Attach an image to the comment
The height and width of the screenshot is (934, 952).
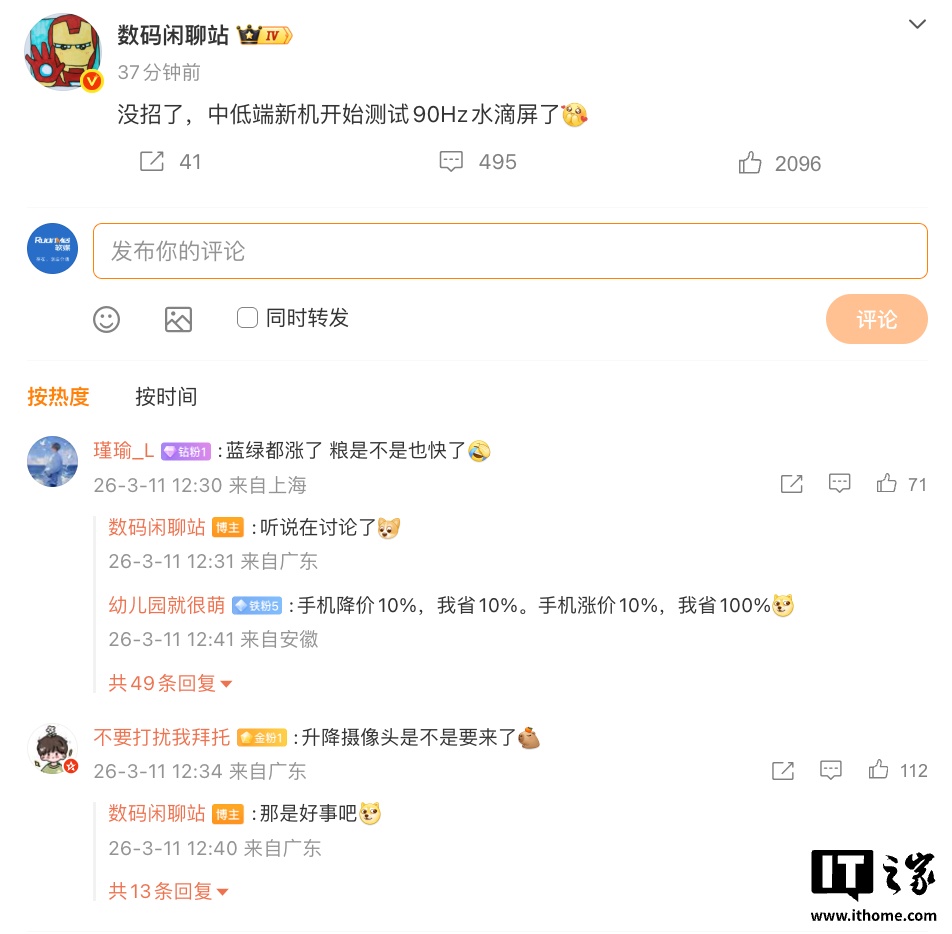pos(178,319)
